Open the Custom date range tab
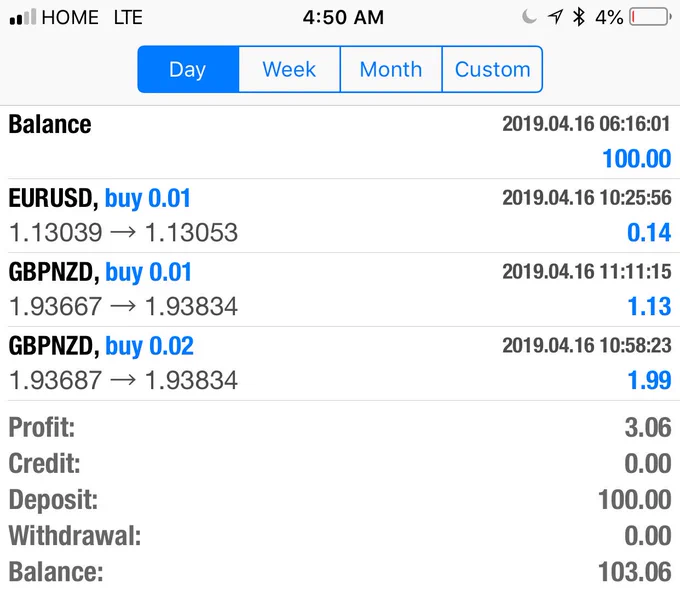This screenshot has height=596, width=680. (x=492, y=69)
